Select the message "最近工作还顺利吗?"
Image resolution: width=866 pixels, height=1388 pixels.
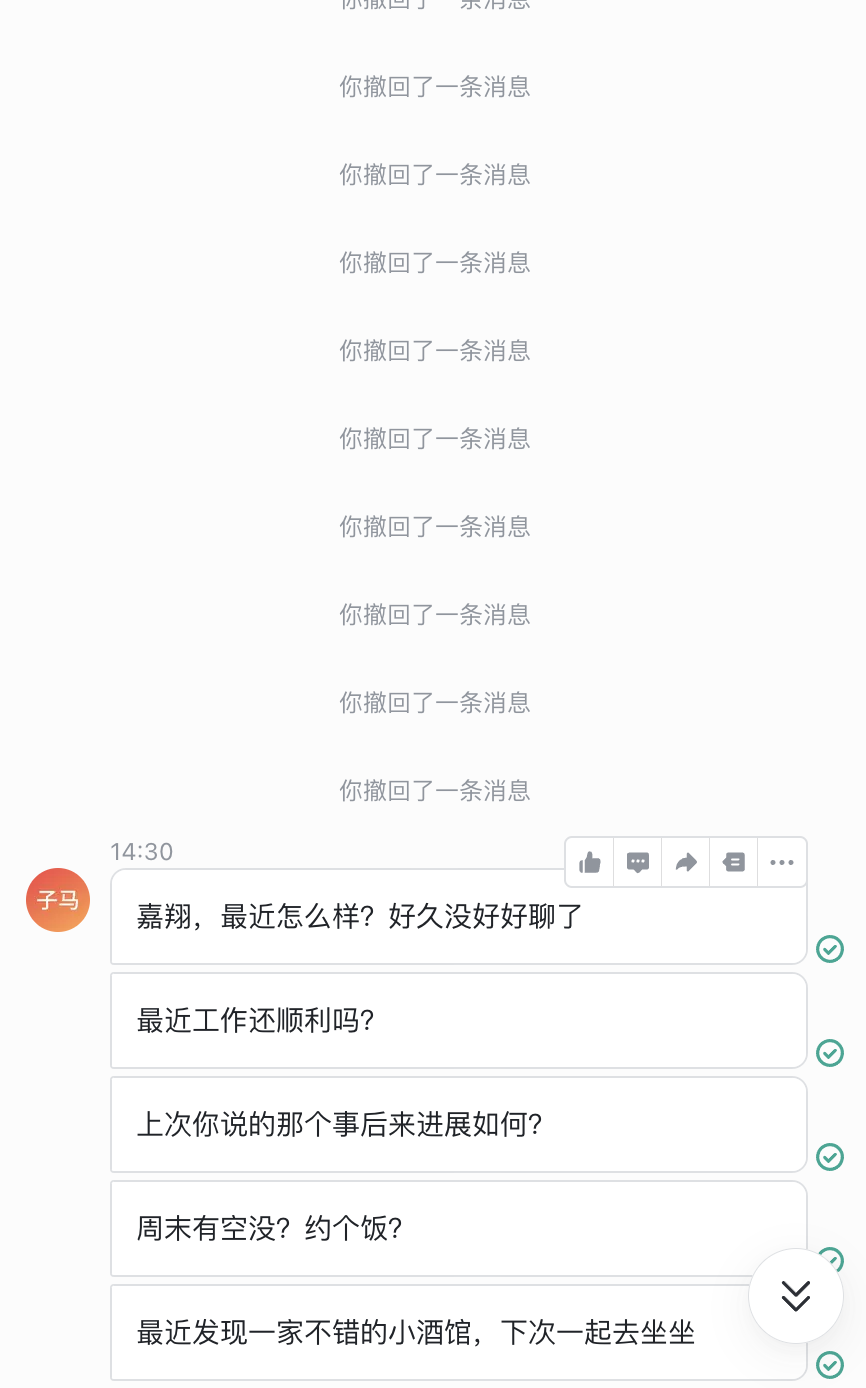(x=458, y=1021)
